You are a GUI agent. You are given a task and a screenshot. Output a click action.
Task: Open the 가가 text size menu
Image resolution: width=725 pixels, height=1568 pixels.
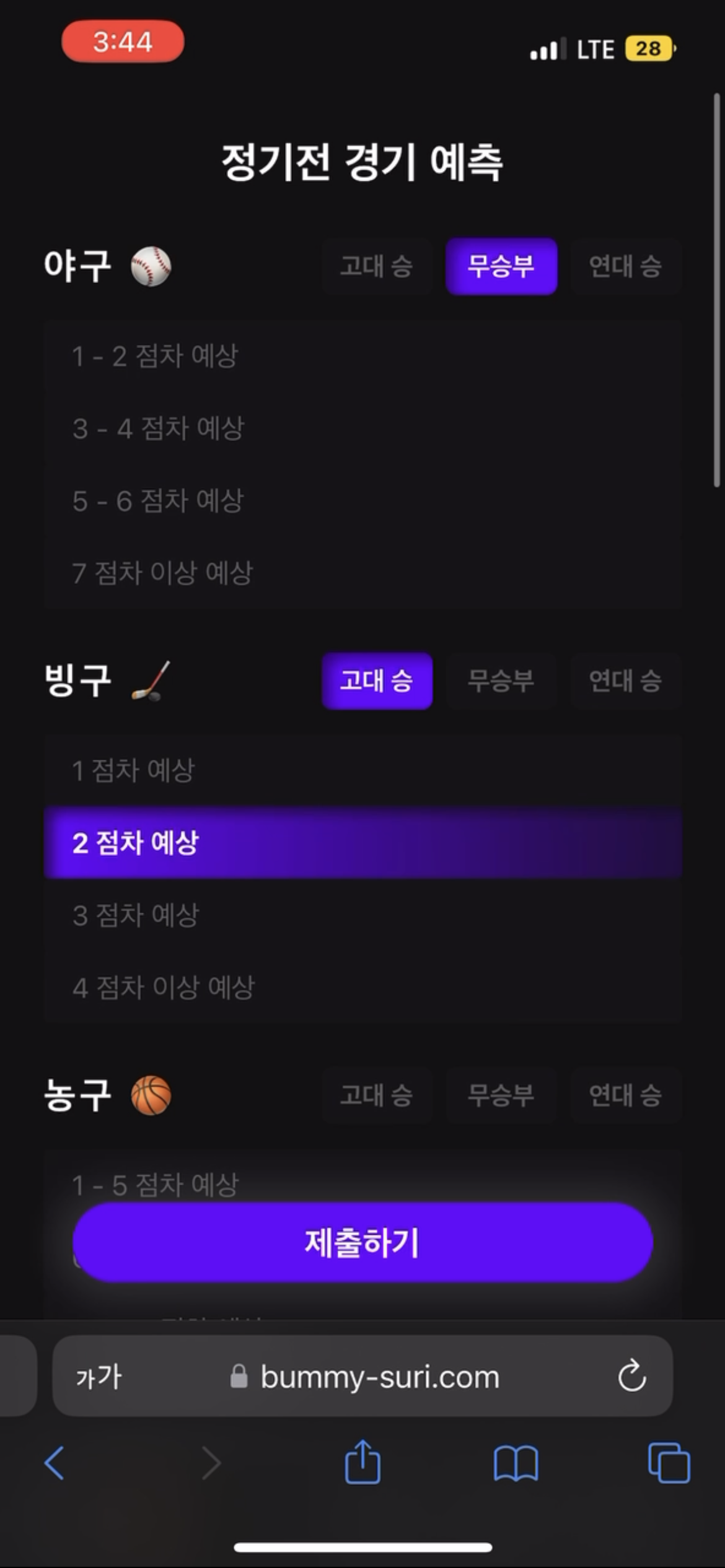click(99, 1377)
